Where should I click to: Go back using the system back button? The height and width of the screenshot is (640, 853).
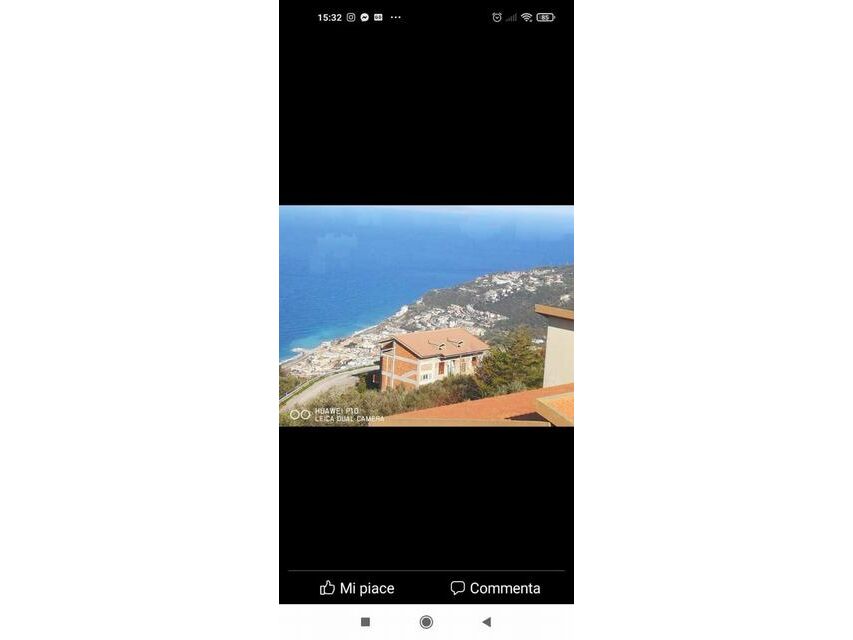click(x=487, y=622)
